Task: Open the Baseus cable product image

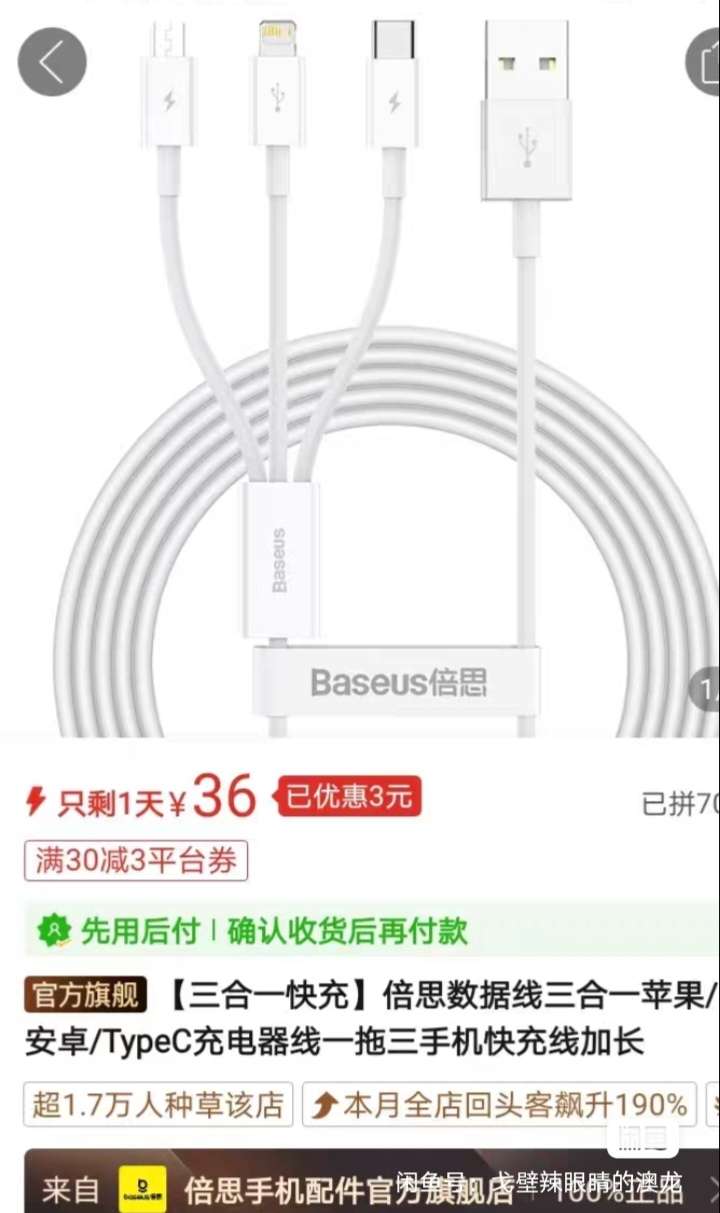Action: (x=360, y=400)
